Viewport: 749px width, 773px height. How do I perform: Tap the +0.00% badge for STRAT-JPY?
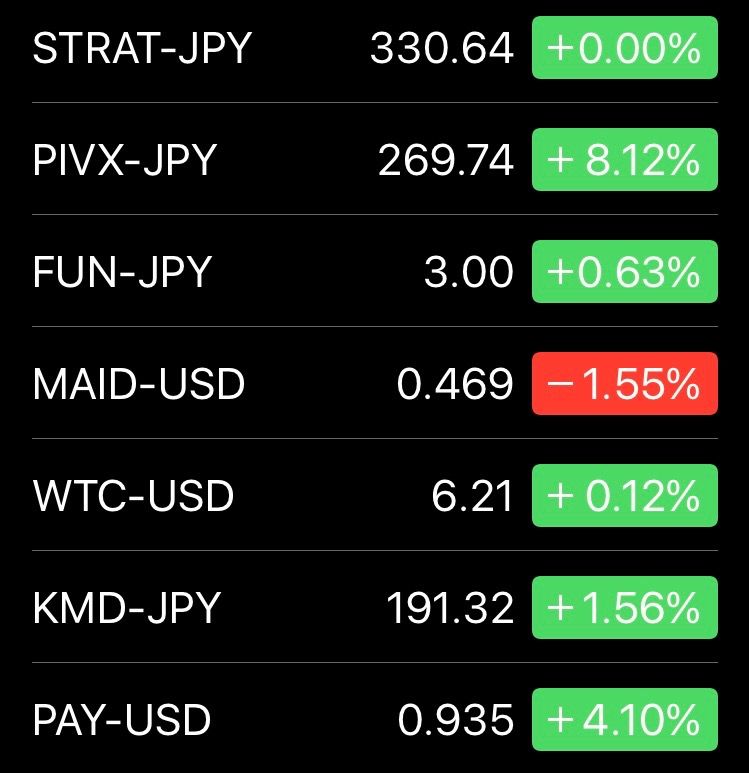pos(624,48)
